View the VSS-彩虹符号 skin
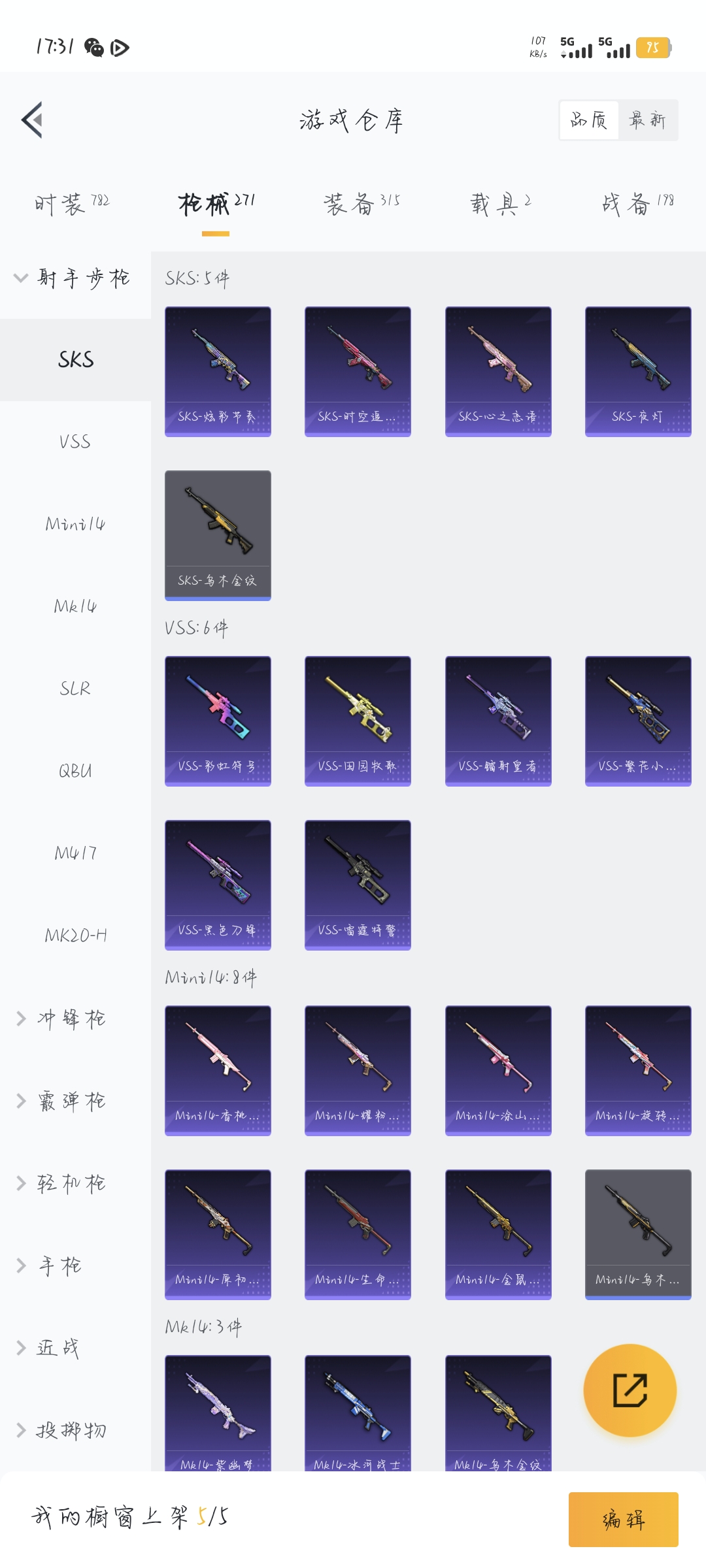This screenshot has width=706, height=1568. click(x=218, y=721)
